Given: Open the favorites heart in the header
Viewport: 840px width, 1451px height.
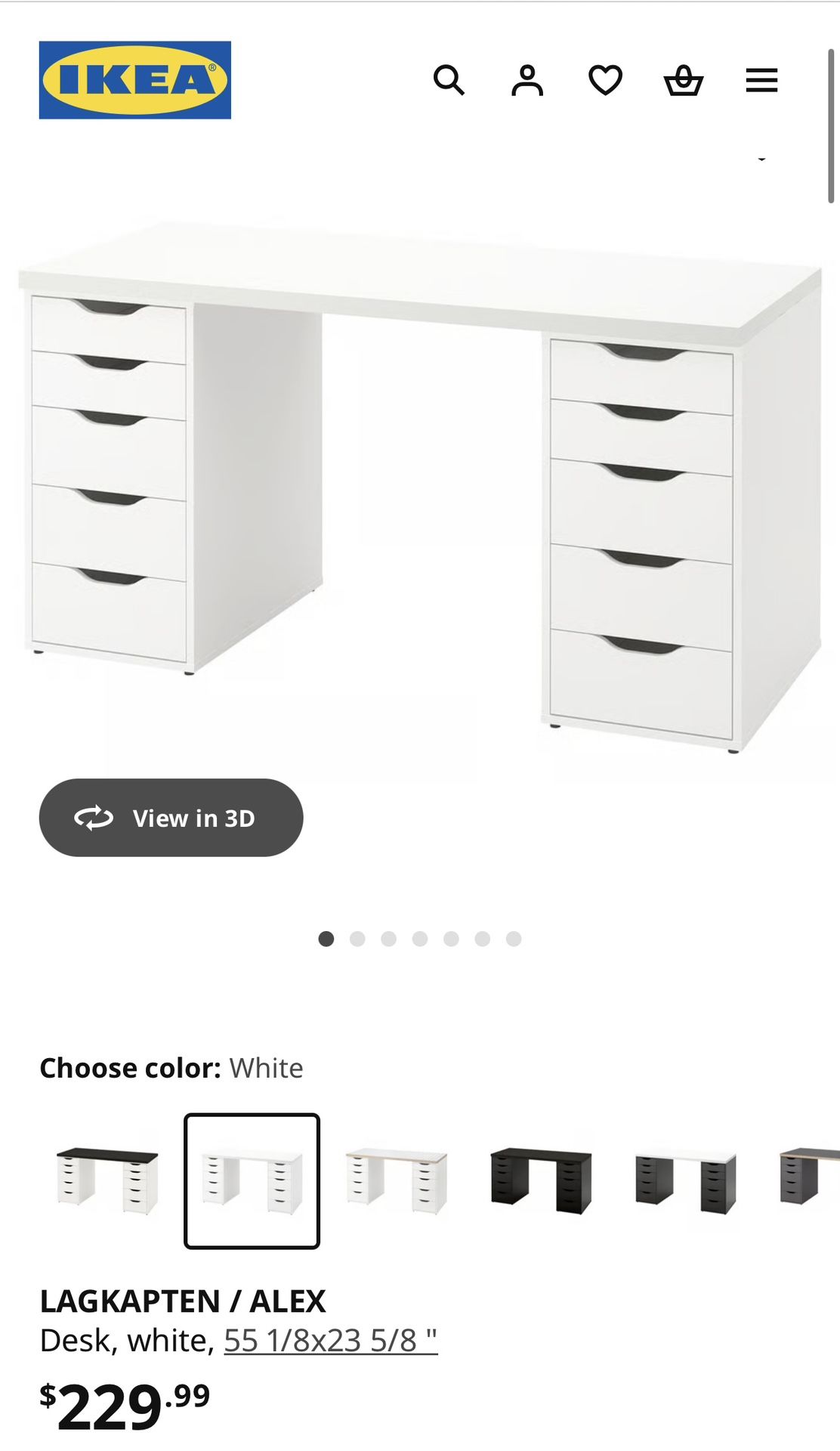Looking at the screenshot, I should pyautogui.click(x=605, y=80).
